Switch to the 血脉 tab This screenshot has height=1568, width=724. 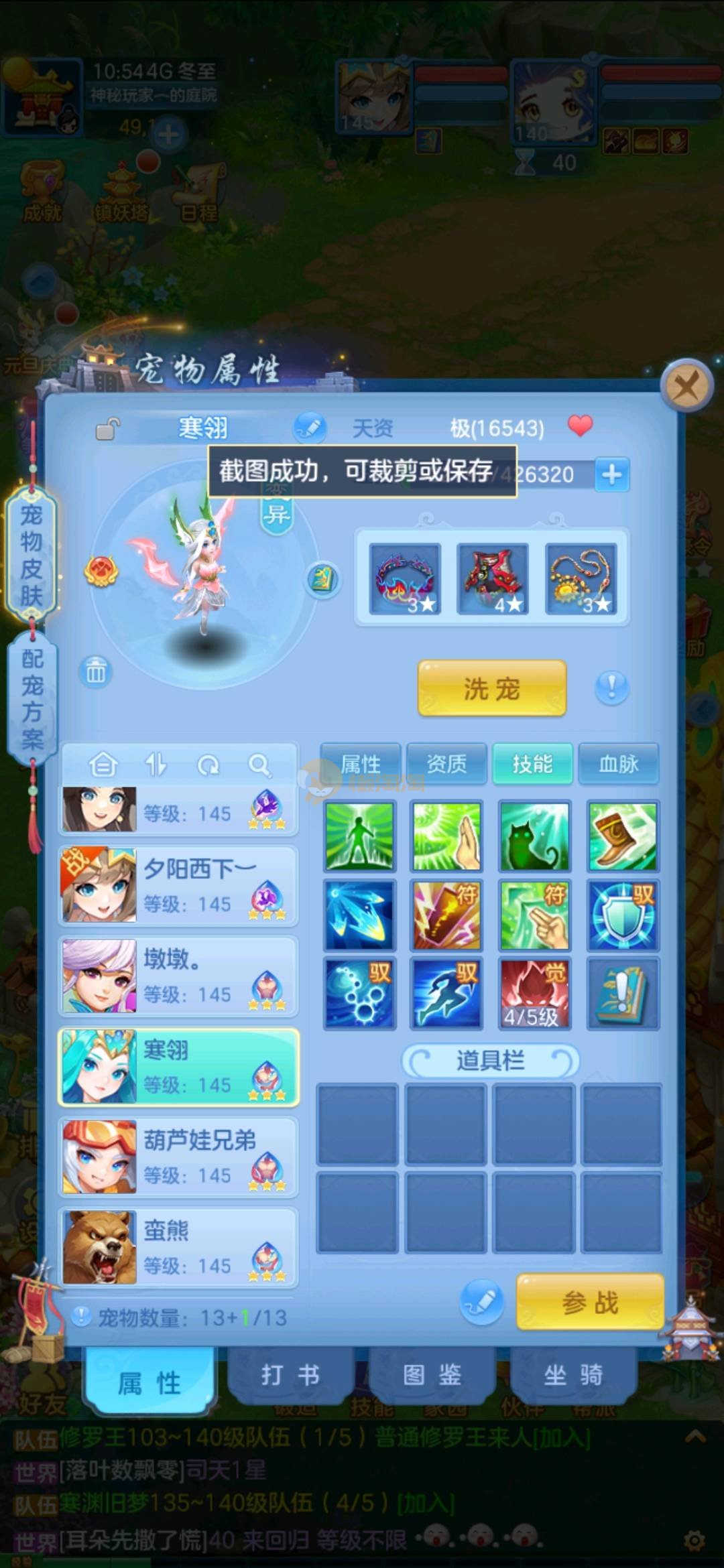pyautogui.click(x=618, y=763)
